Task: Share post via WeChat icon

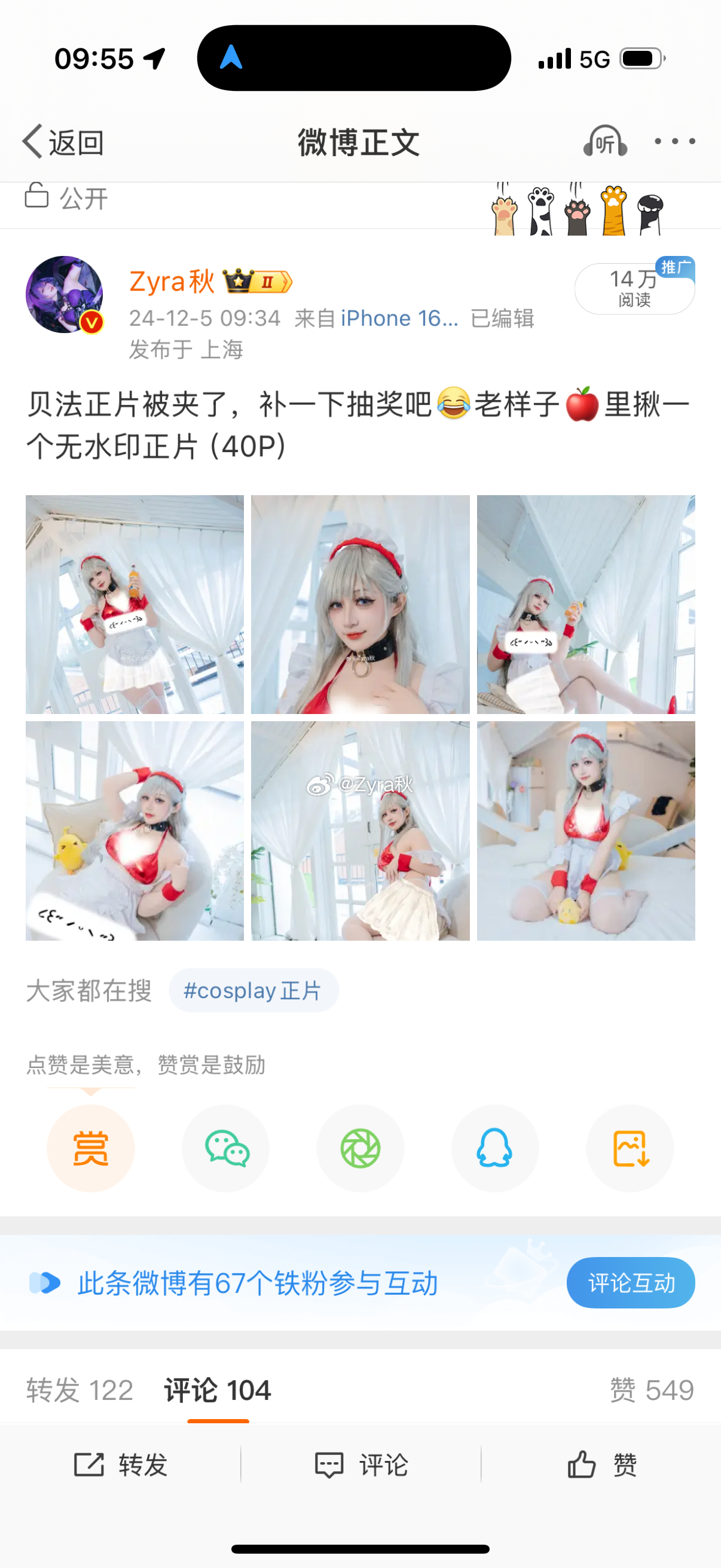Action: (226, 1148)
